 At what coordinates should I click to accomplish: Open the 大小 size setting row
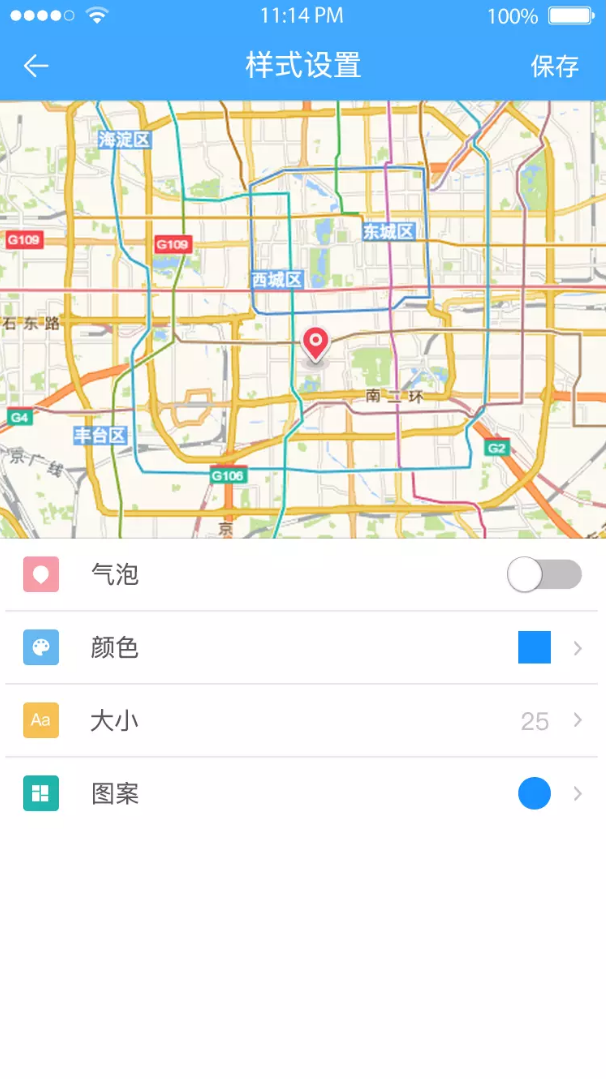(x=303, y=720)
